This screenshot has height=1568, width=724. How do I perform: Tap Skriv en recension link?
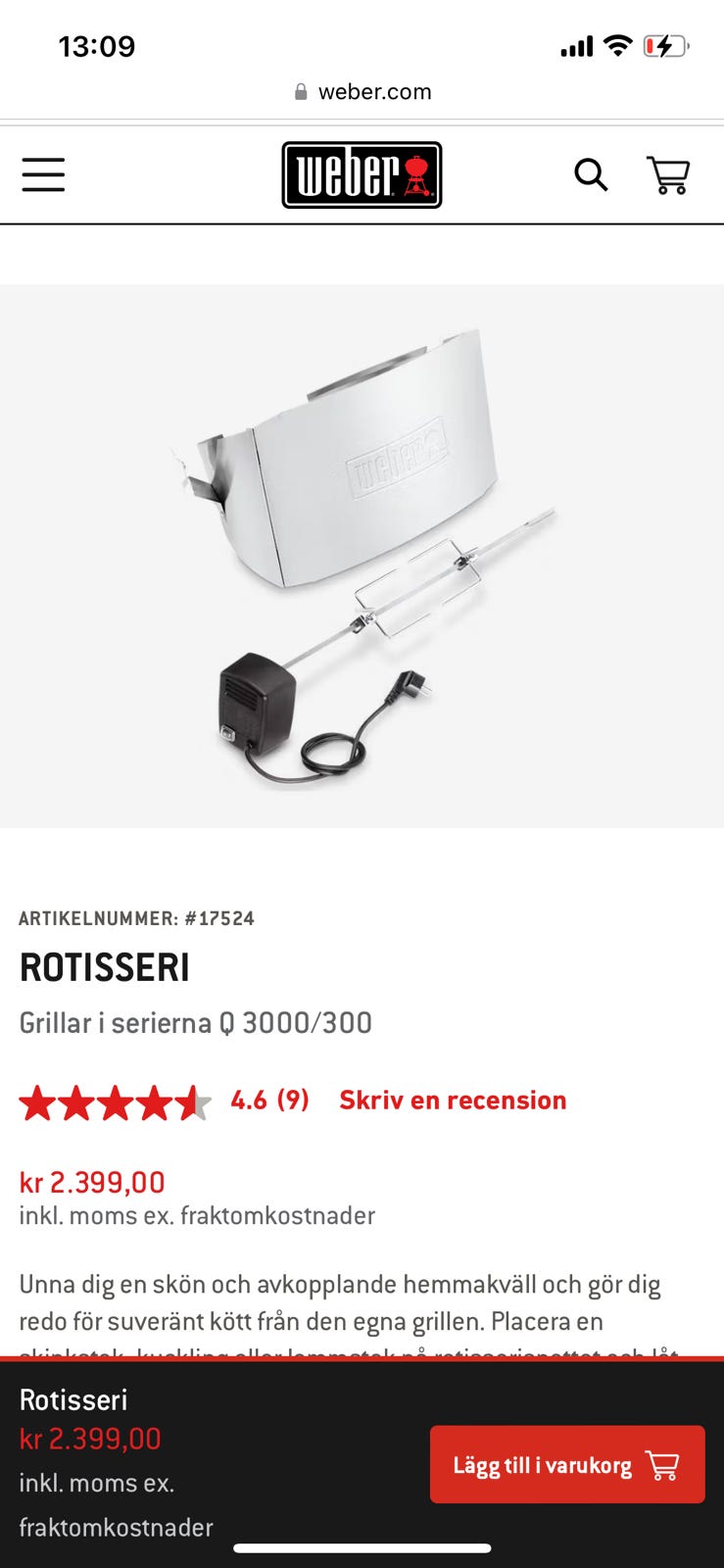click(453, 1101)
